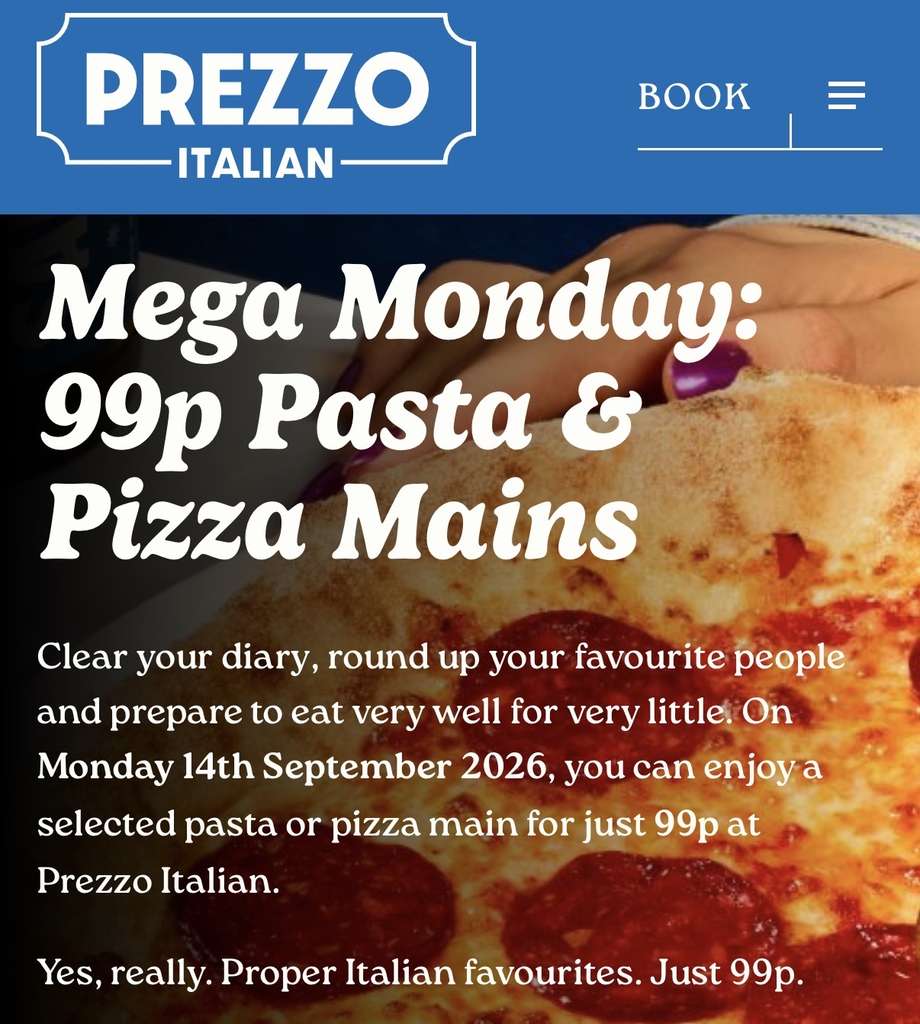Tap the BOOK button in the header
This screenshot has height=1024, width=920.
(x=694, y=97)
